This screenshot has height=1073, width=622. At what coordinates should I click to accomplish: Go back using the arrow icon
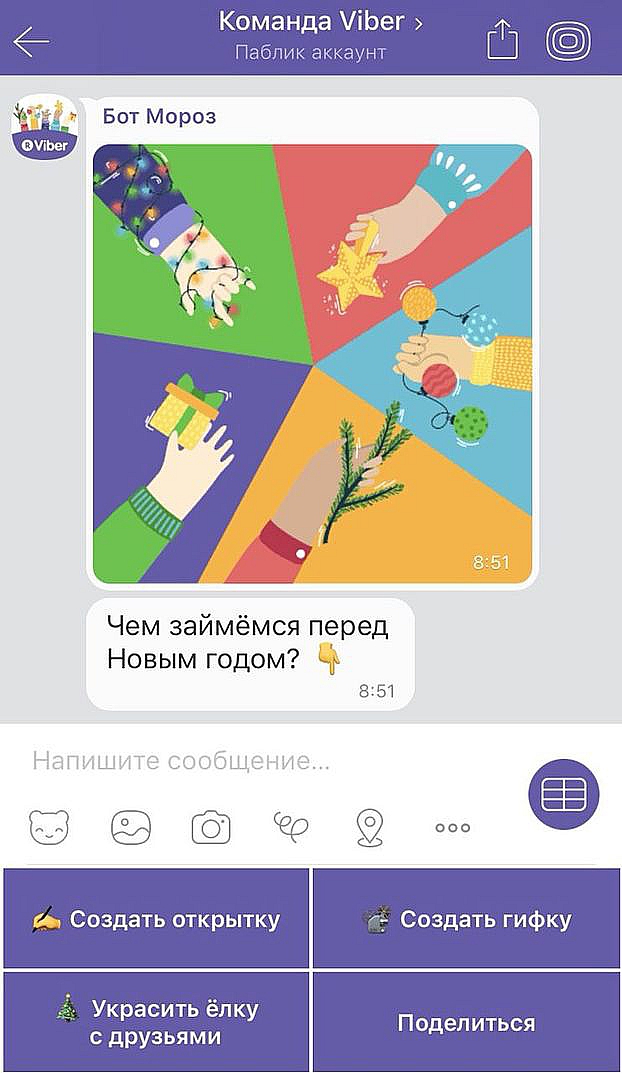pos(31,40)
